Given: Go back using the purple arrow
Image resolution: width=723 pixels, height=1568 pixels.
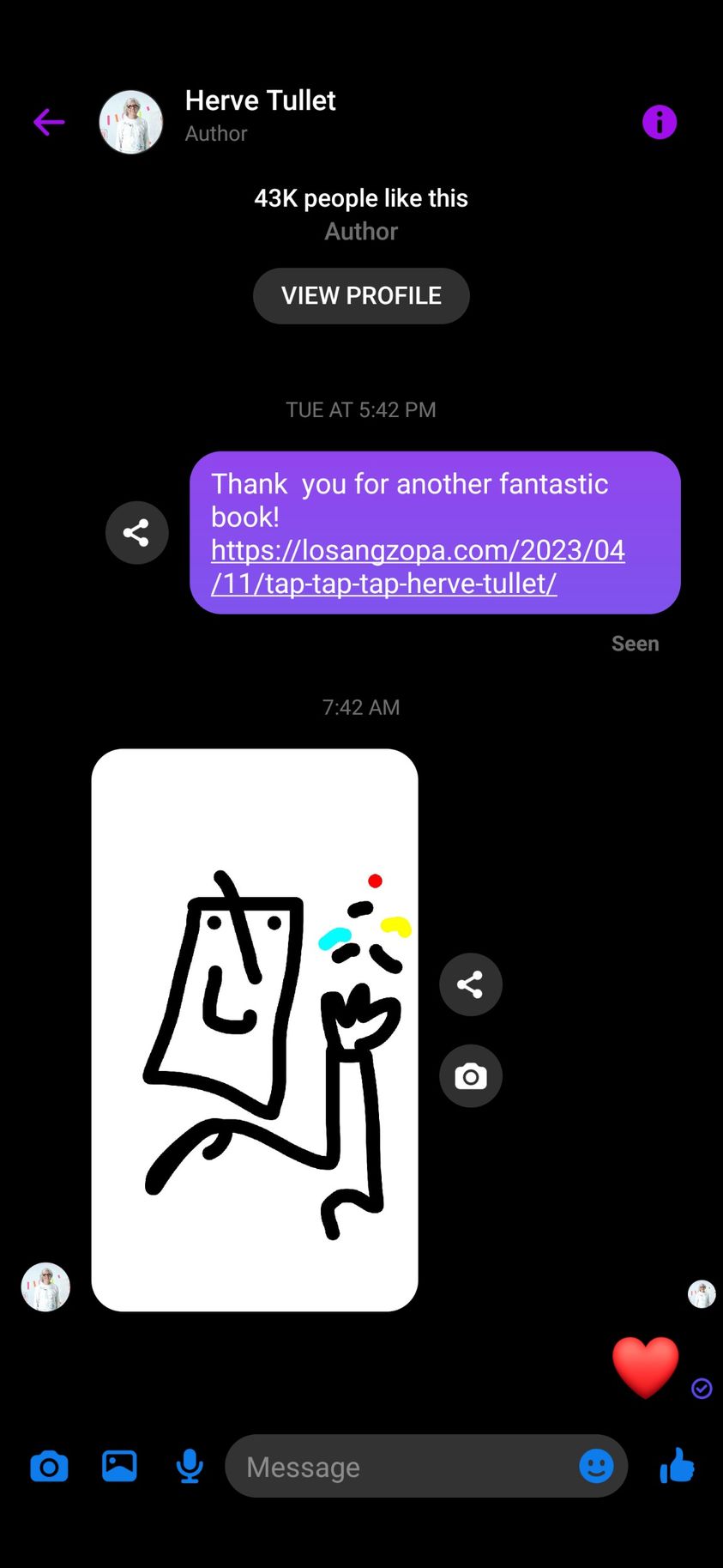Looking at the screenshot, I should 49,122.
